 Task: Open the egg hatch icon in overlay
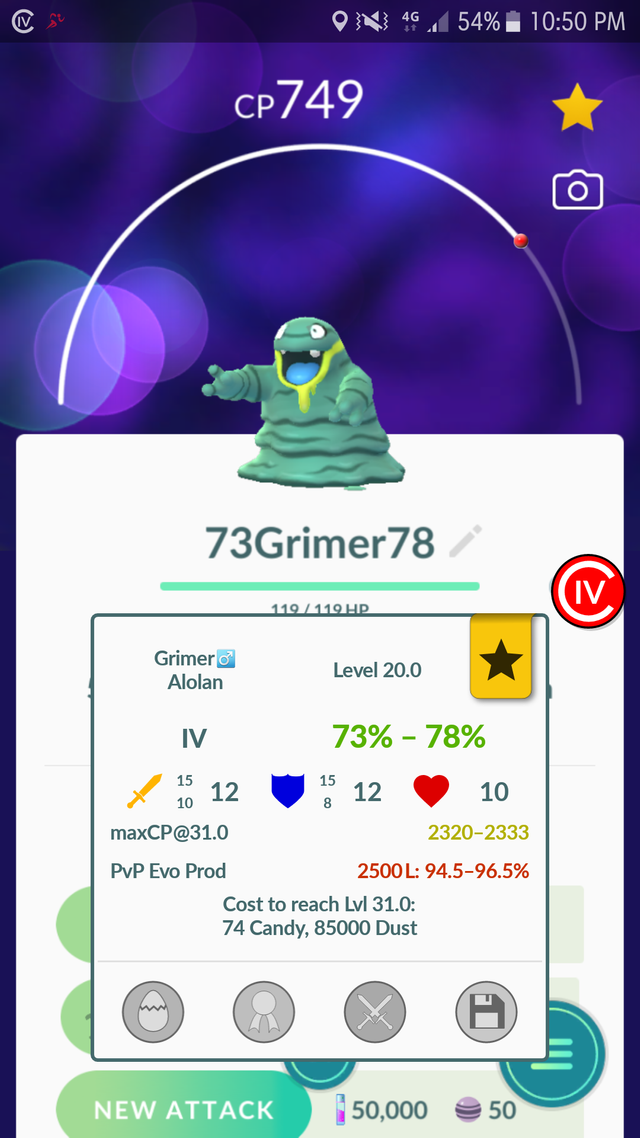tap(152, 1012)
